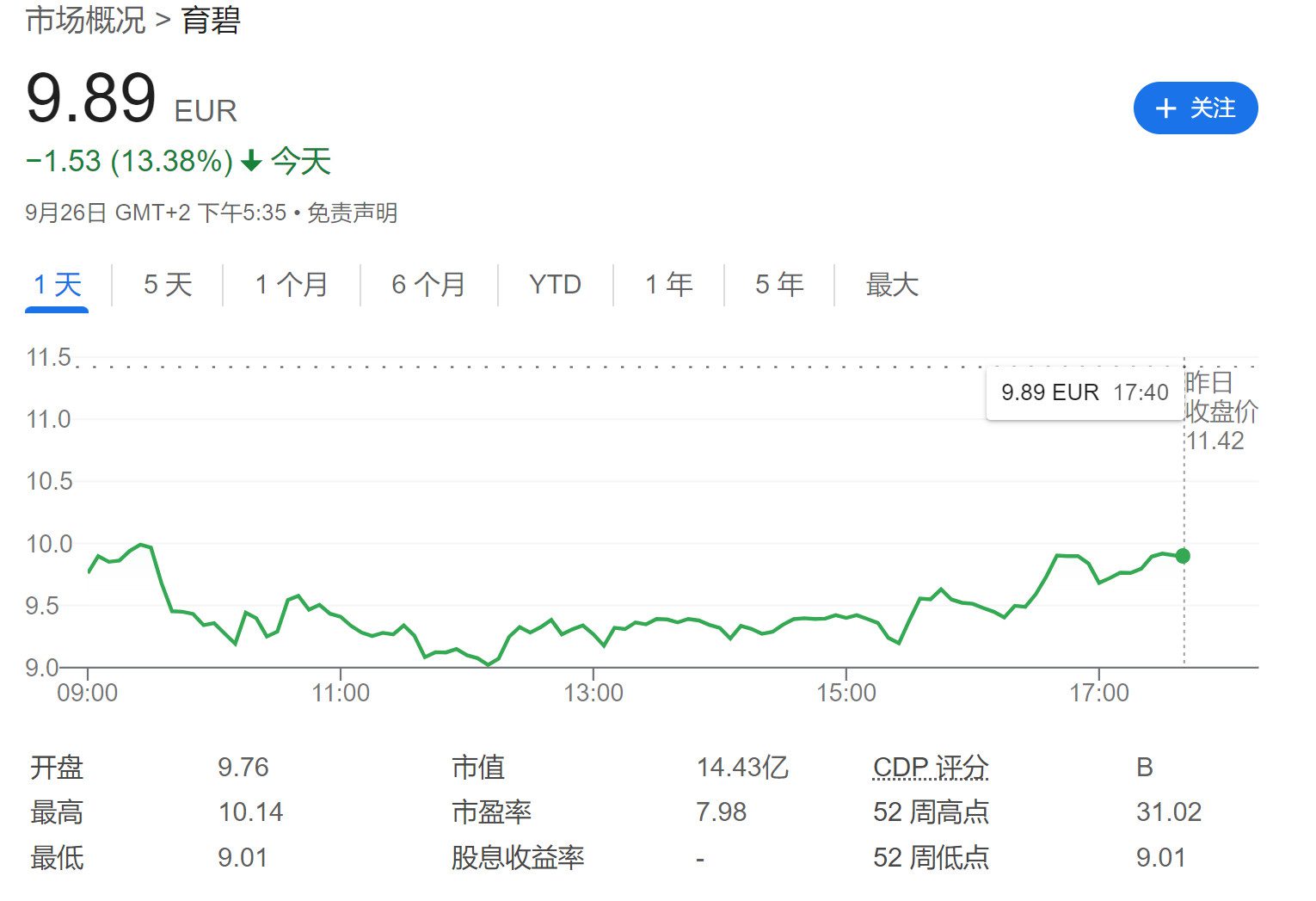Tap the CDP 评分 underlined label

[930, 767]
